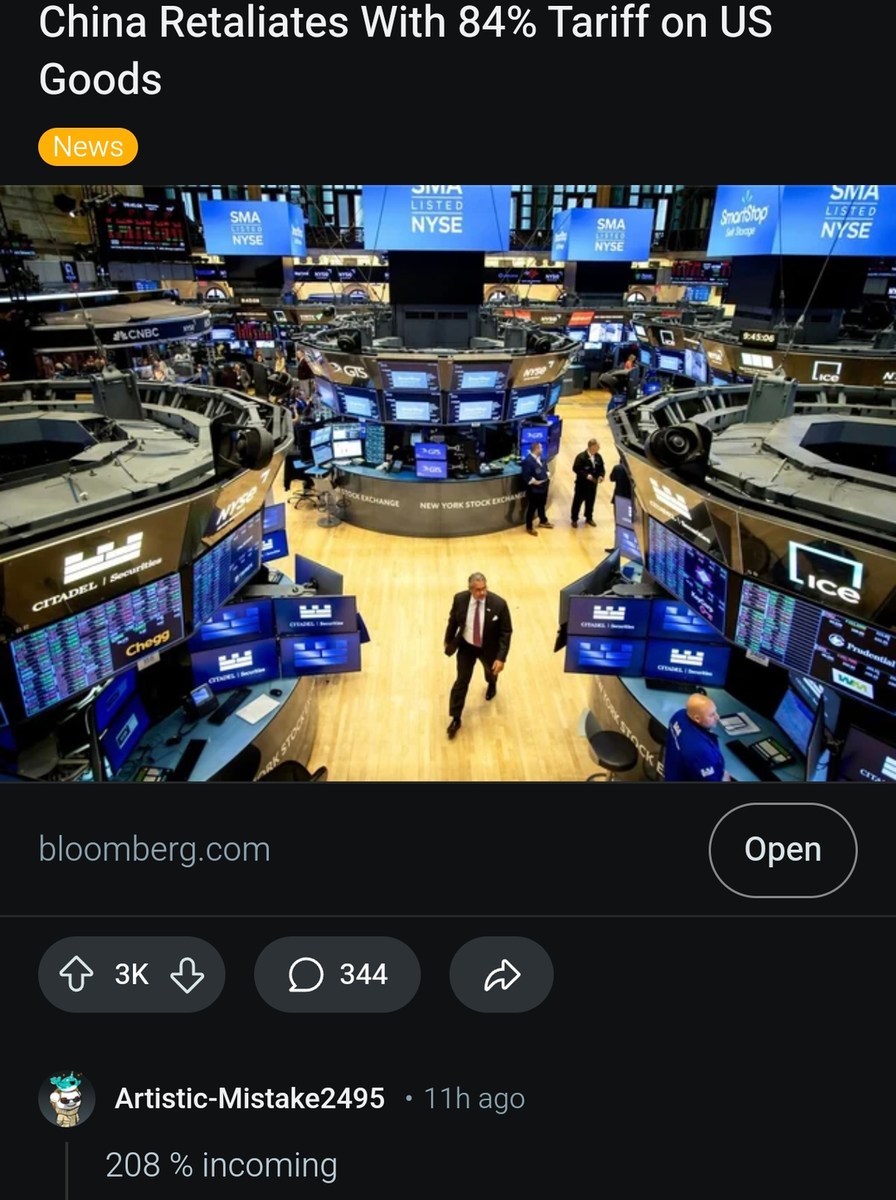This screenshot has height=1200, width=896.
Task: Tap the News flair chip
Action: (88, 147)
